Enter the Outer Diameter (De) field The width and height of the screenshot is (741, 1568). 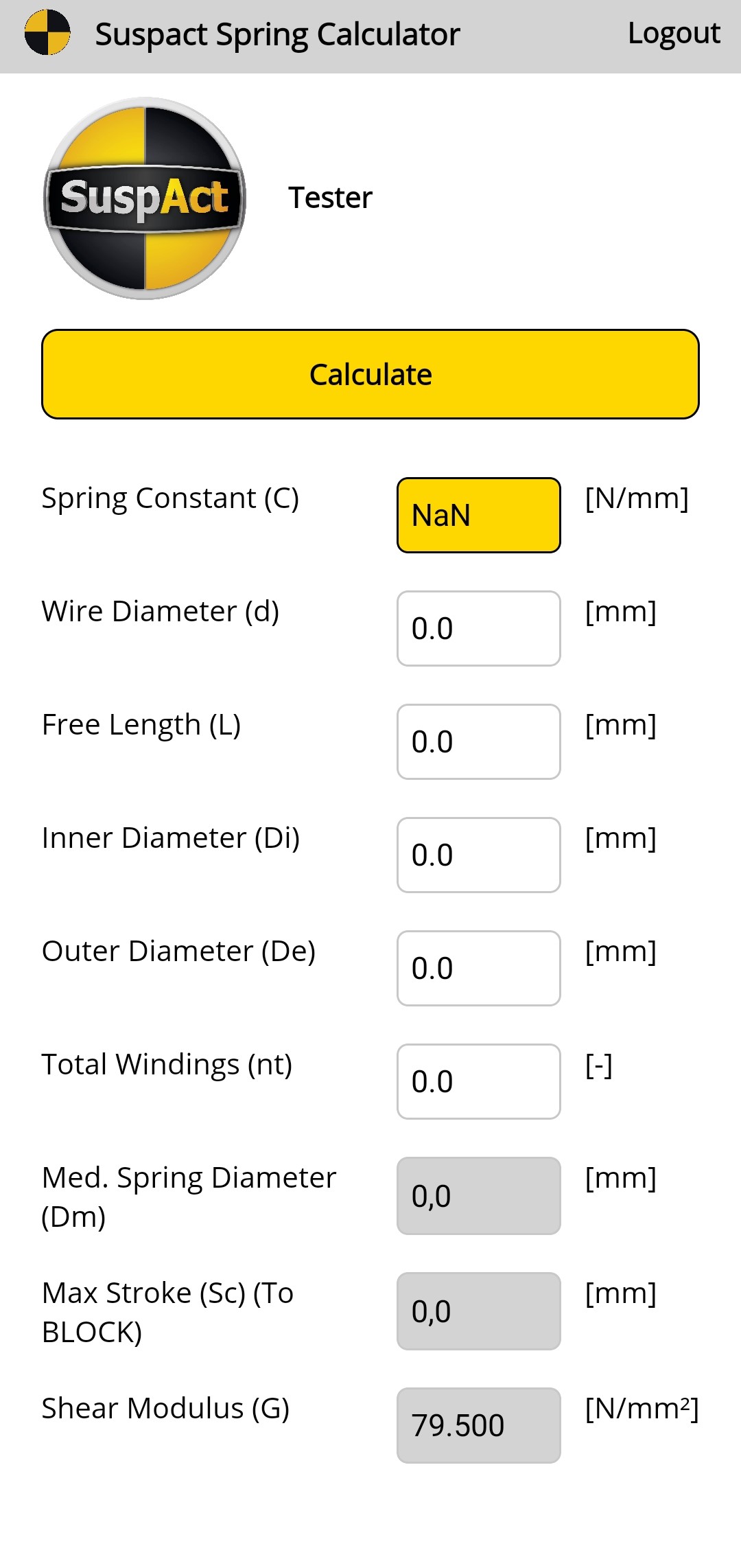pos(478,968)
